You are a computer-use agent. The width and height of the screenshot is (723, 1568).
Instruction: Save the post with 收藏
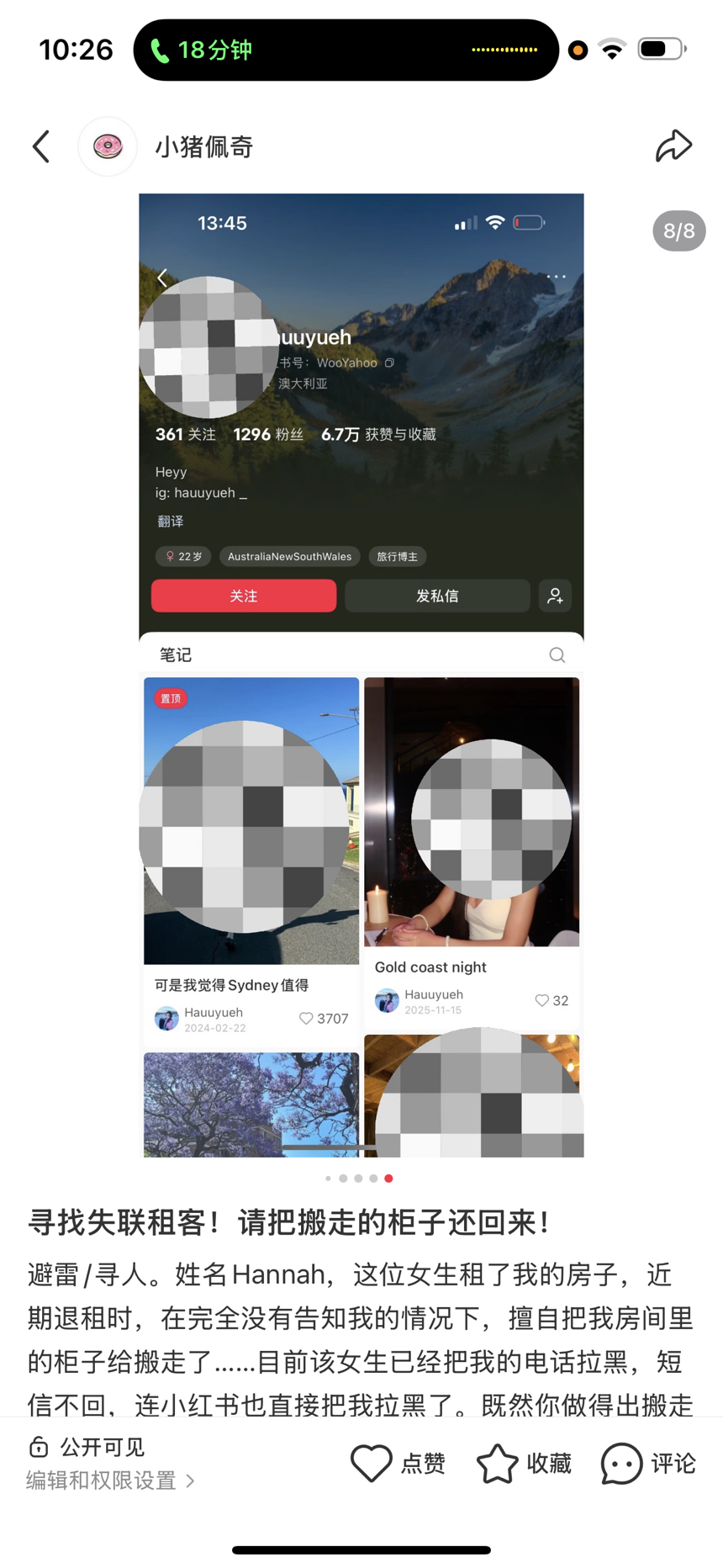point(524,1463)
